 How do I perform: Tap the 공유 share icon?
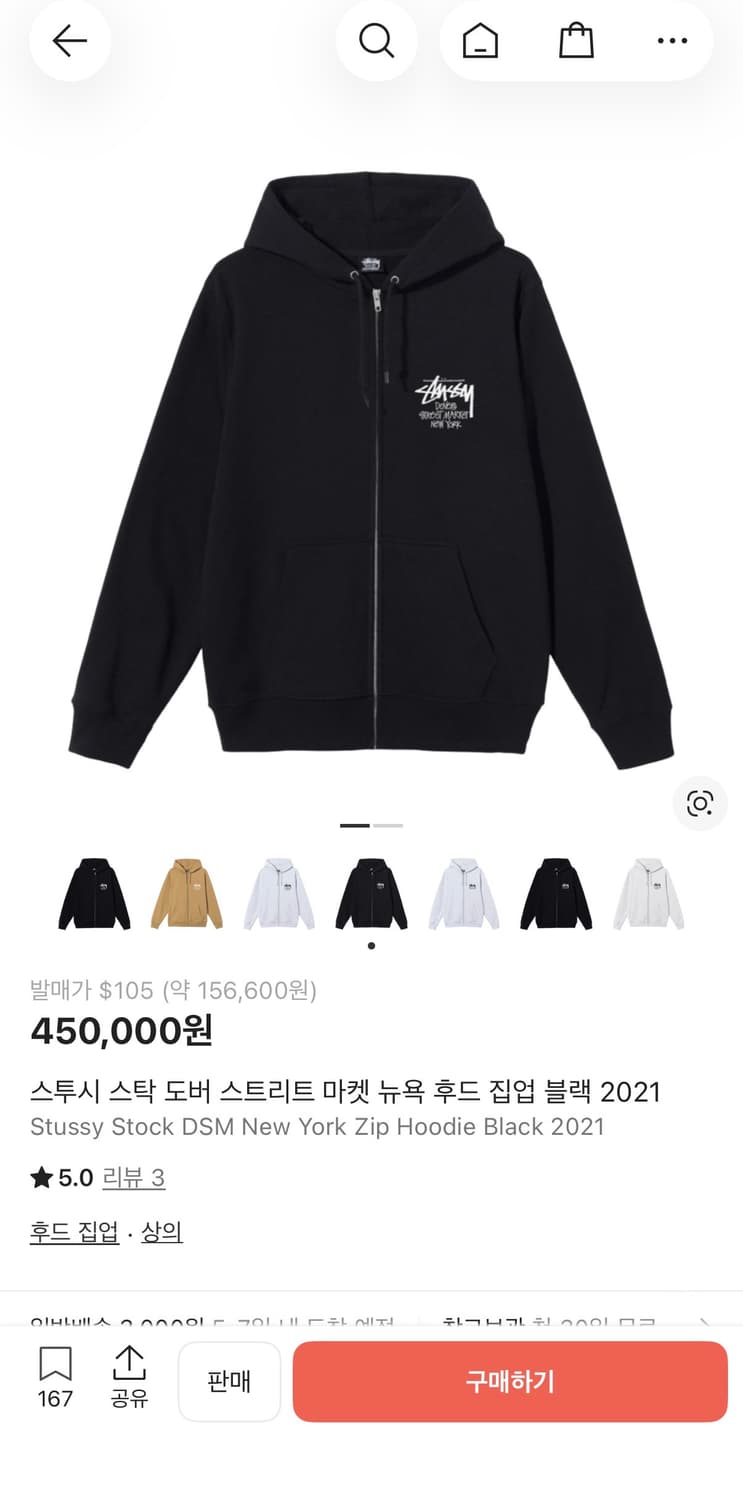click(130, 1378)
